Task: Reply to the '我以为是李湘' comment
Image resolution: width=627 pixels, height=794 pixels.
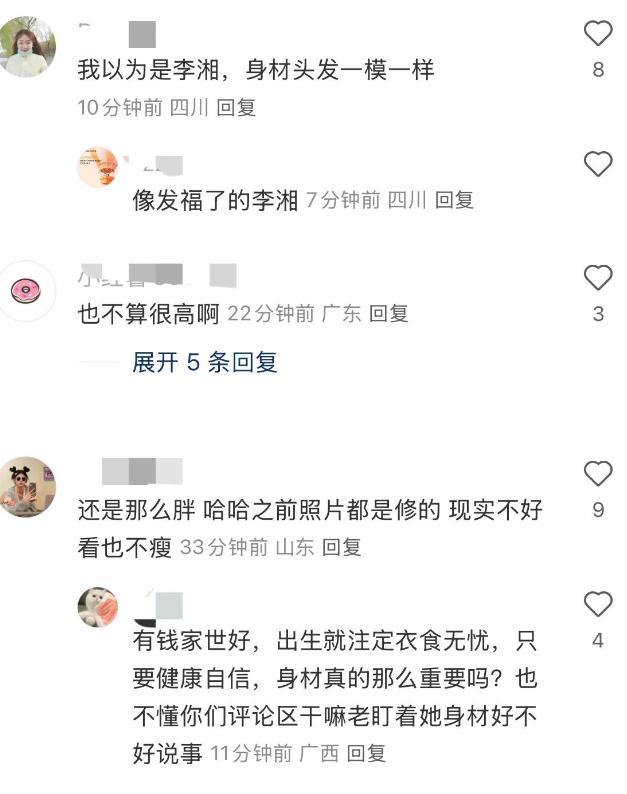Action: (x=236, y=108)
